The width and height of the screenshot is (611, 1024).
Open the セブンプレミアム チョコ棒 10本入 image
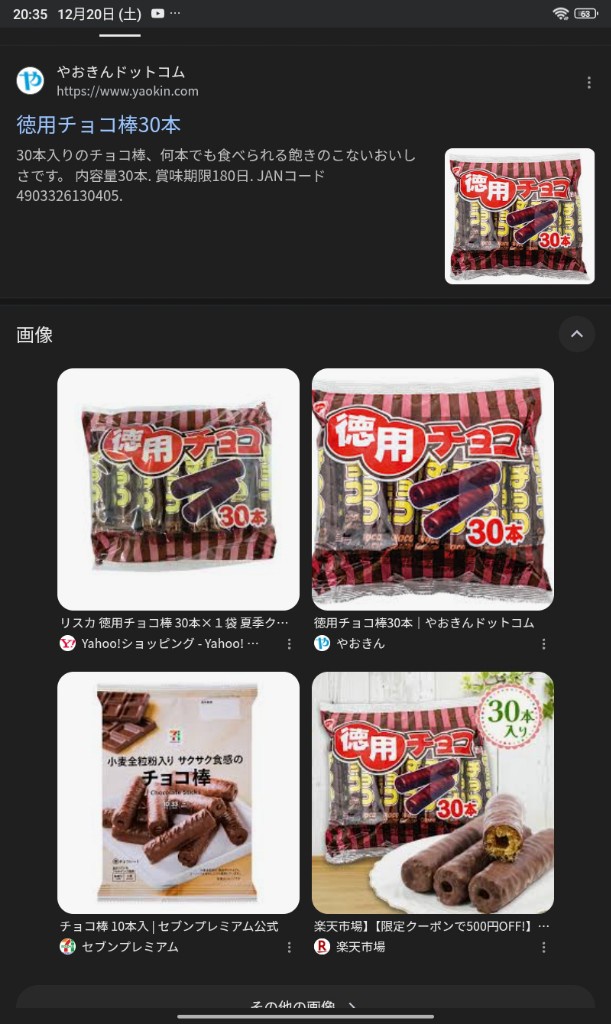click(178, 792)
